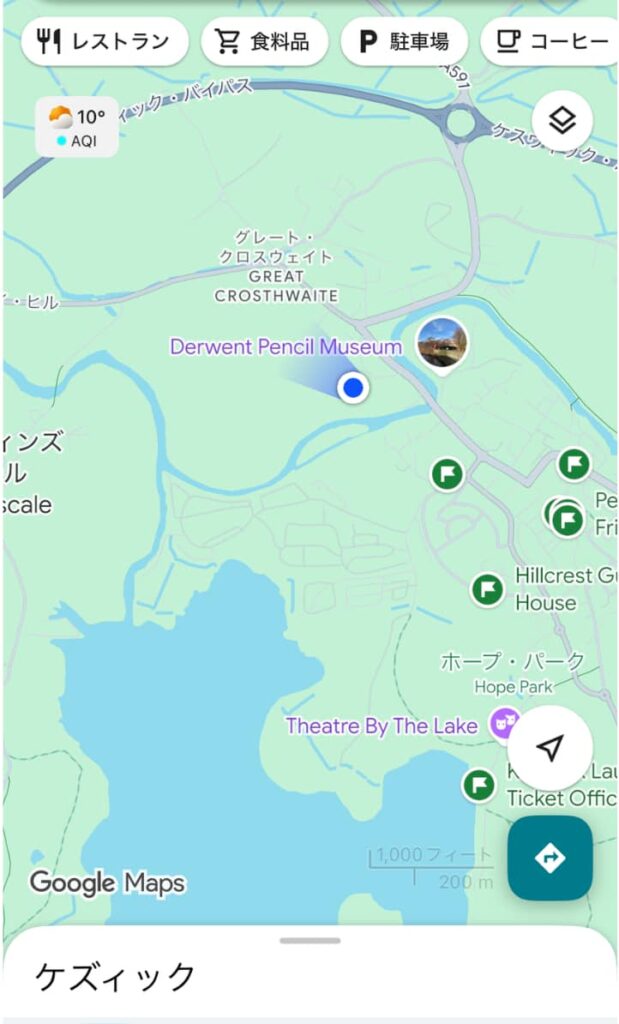Tap the 駐車場 parking chip

404,42
